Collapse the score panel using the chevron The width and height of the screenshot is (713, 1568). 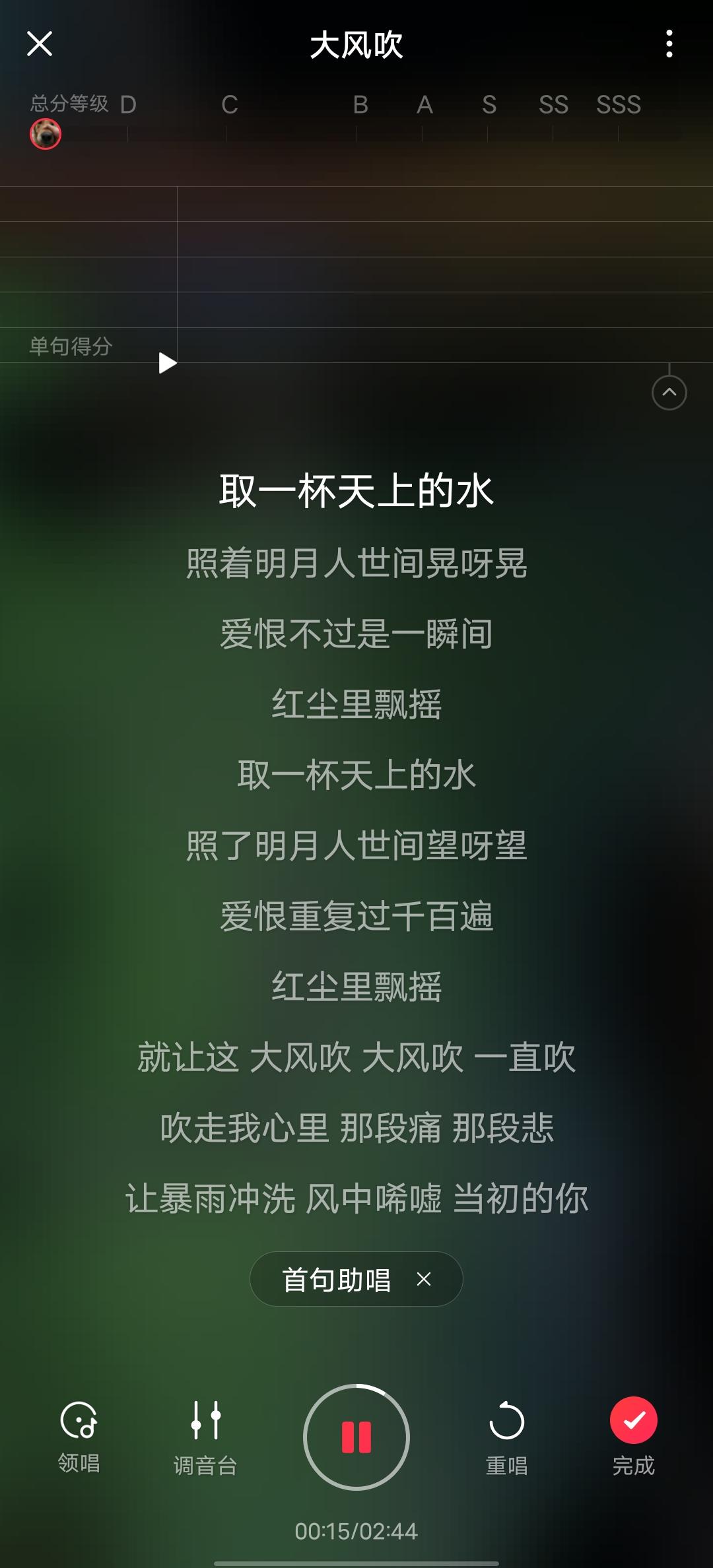[669, 392]
